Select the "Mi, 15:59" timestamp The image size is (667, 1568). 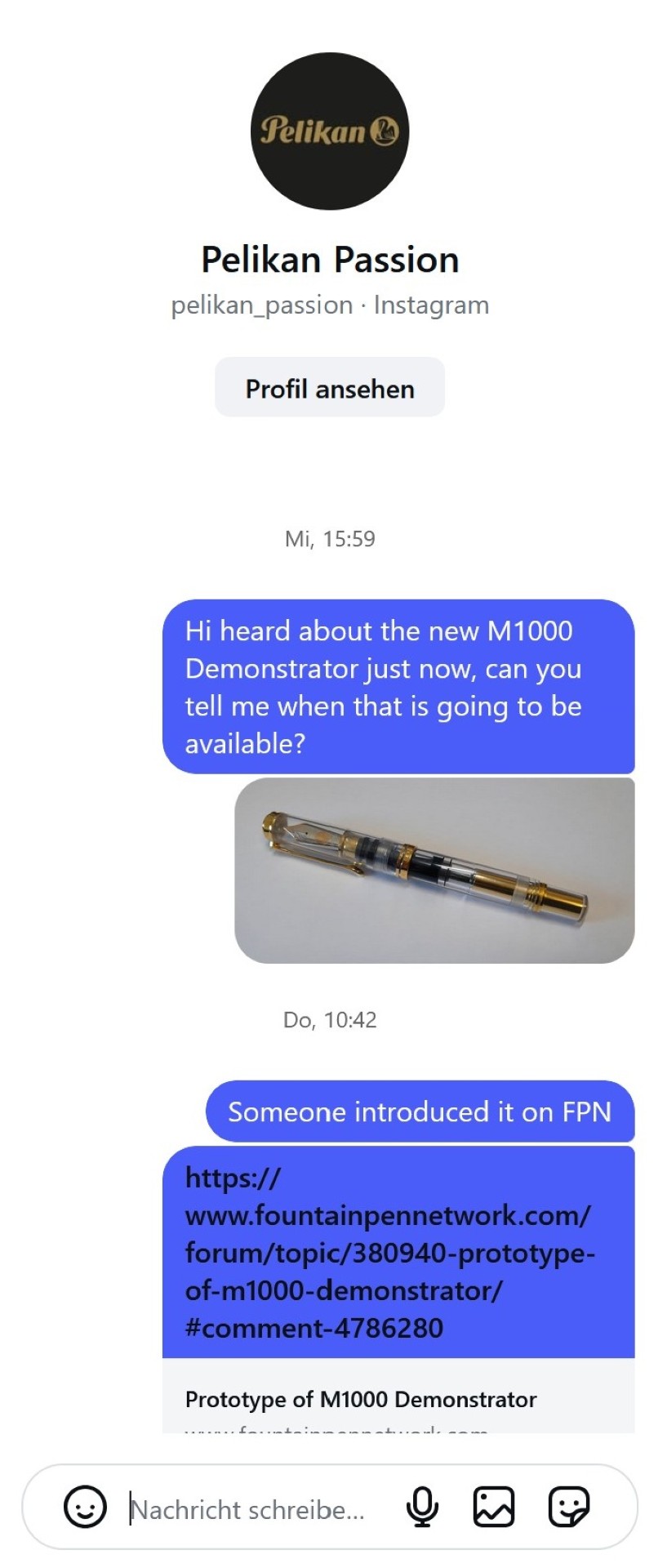click(x=329, y=538)
